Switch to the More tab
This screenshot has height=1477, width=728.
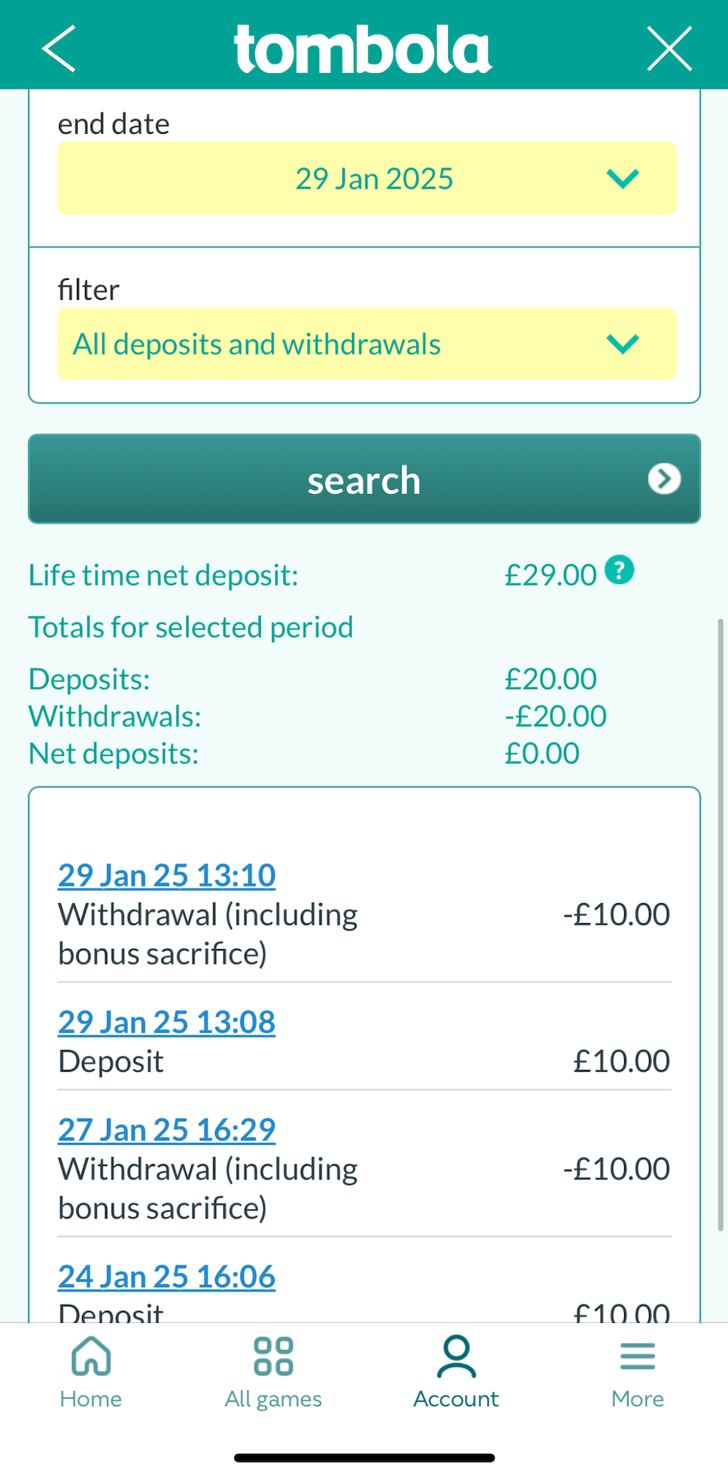click(637, 1372)
